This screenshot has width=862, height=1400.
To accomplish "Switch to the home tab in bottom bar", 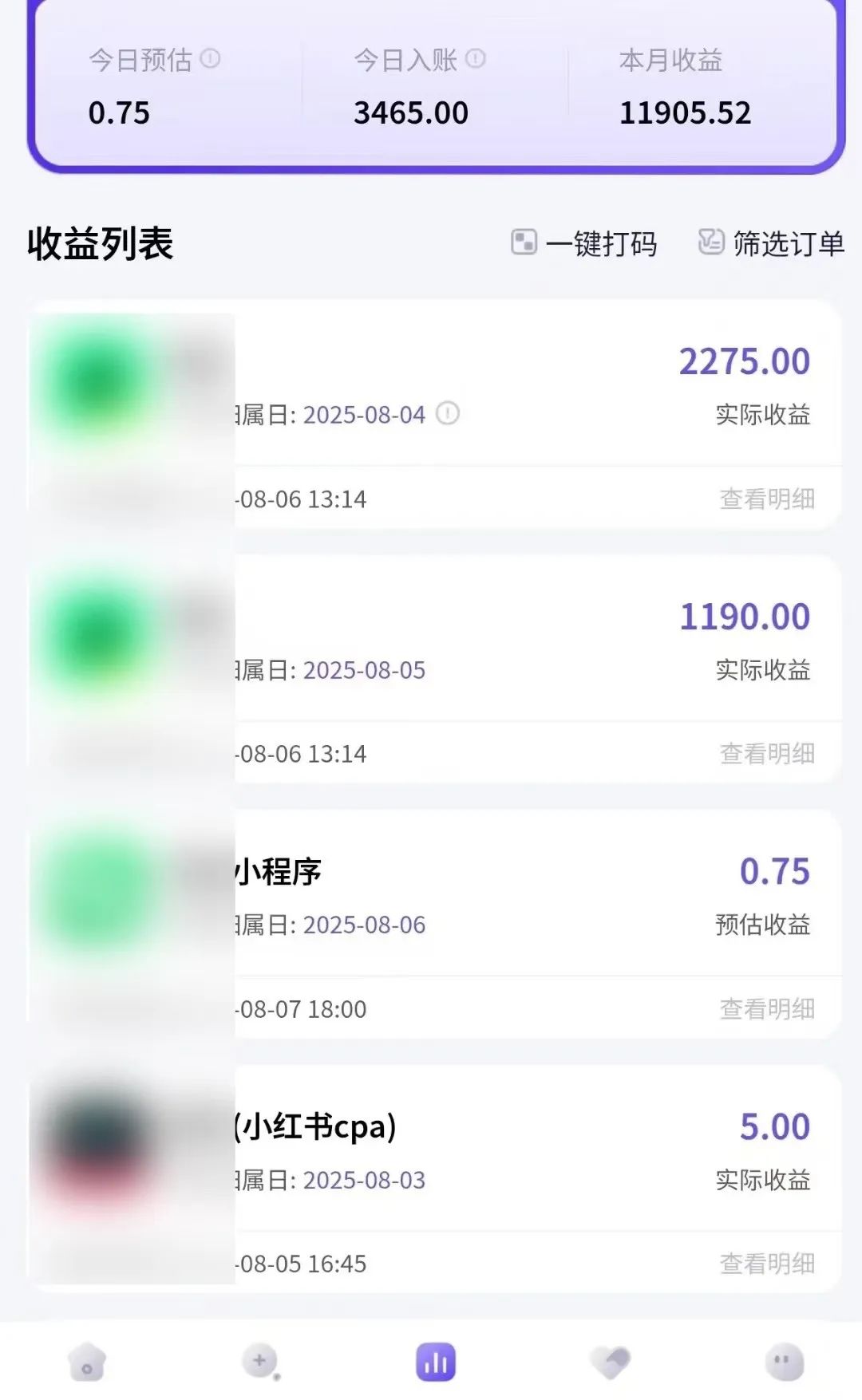I will pos(87,1362).
